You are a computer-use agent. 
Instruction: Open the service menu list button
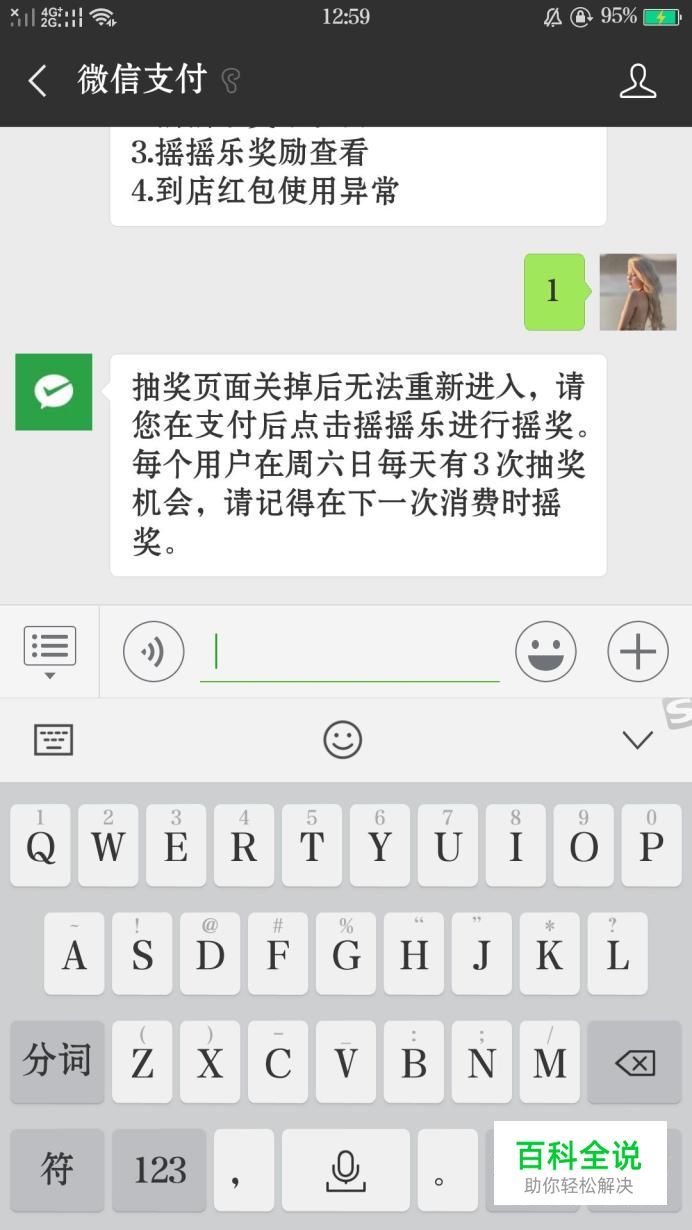pos(50,652)
